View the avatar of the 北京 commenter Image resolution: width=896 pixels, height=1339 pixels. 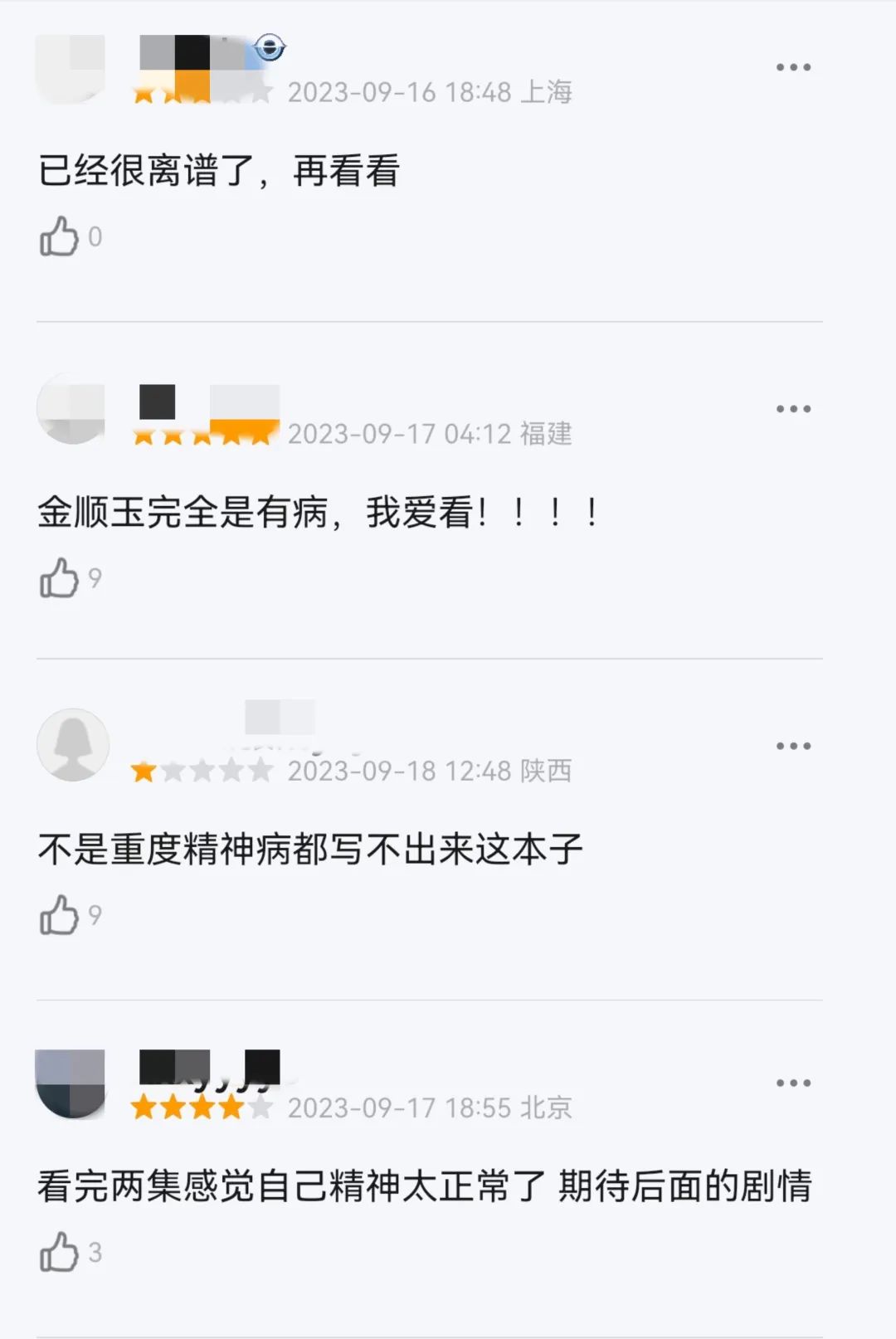tap(71, 1083)
